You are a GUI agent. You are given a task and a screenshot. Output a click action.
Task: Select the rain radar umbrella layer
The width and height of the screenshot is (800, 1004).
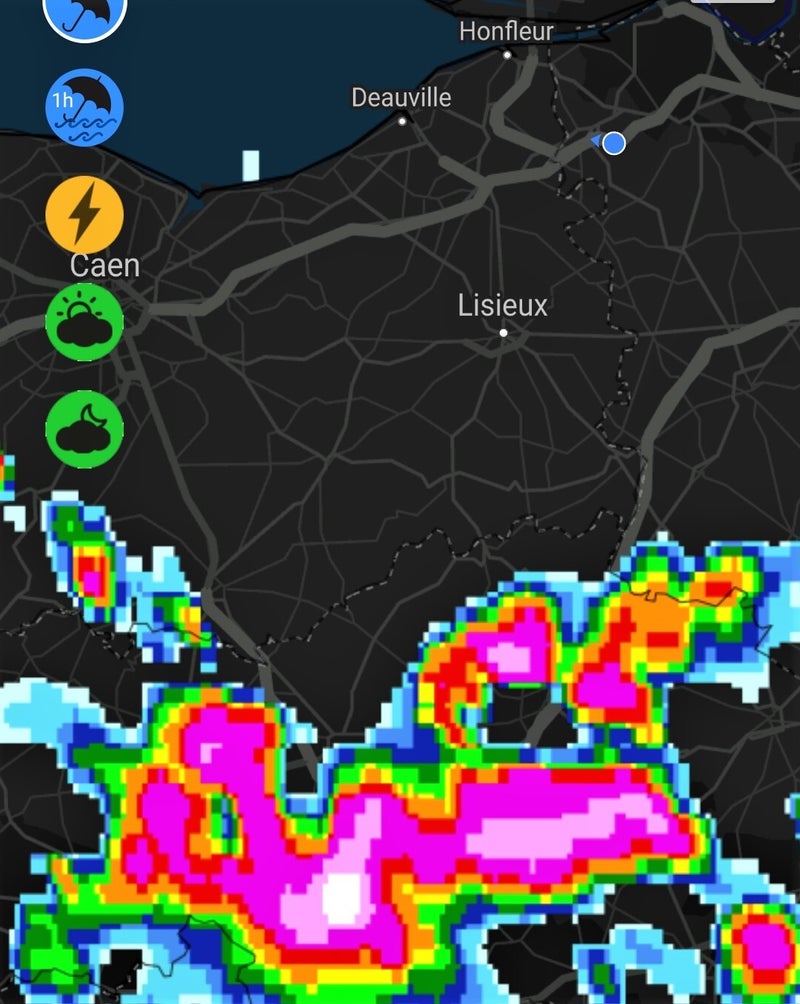85,12
